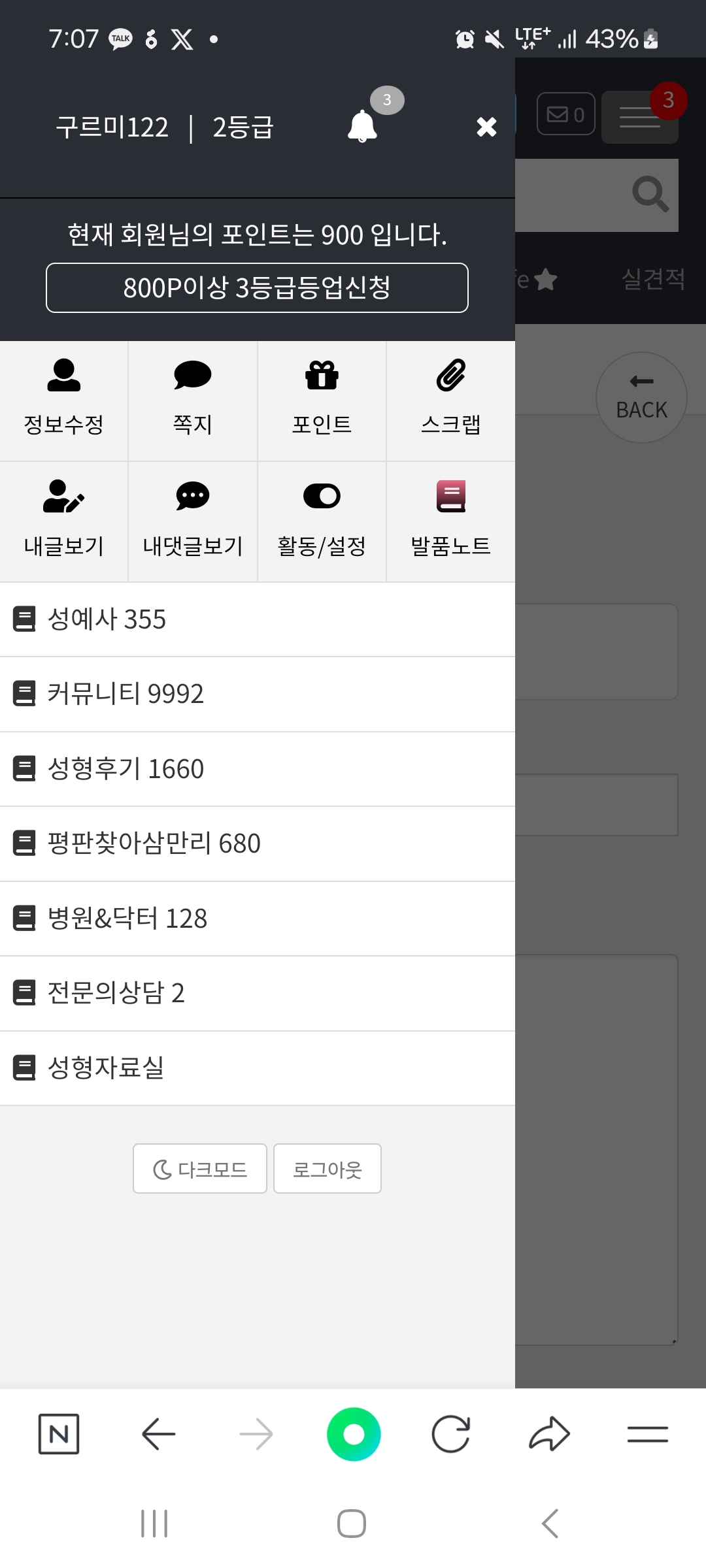Enable 다크모드 dark mode
The image size is (706, 1568).
200,1169
